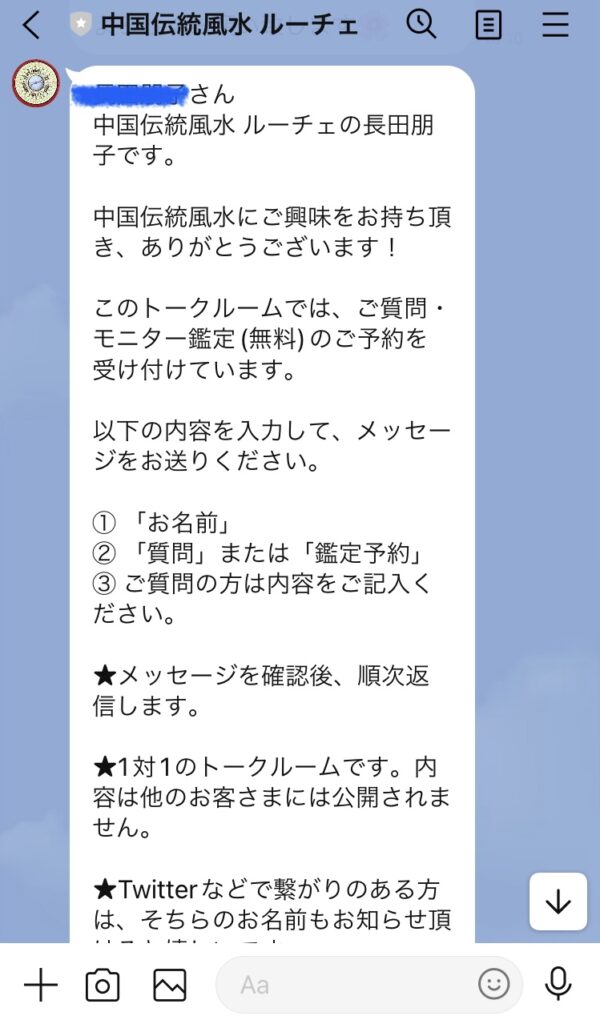The width and height of the screenshot is (600, 1024).
Task: Jump to the latest message
Action: coord(557,902)
